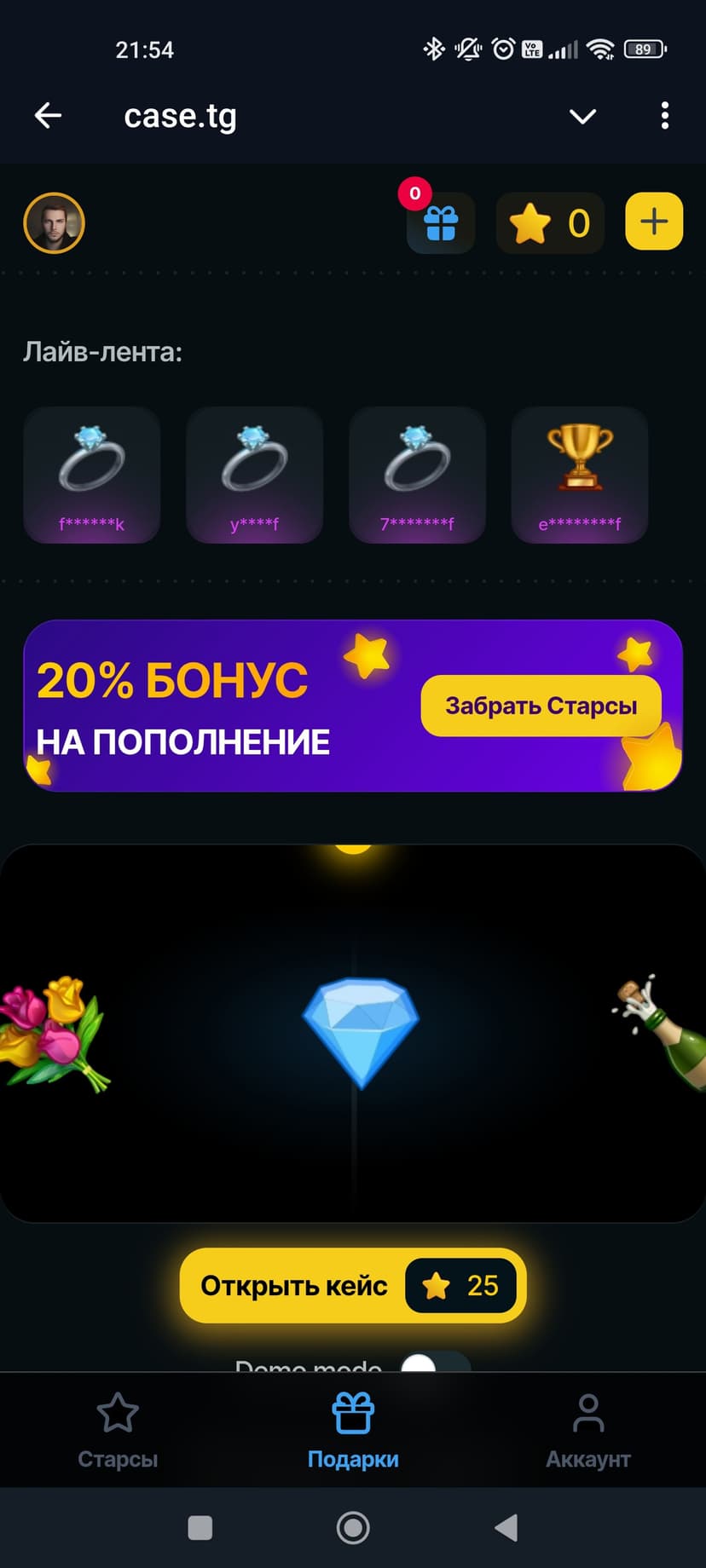The height and width of the screenshot is (1568, 706).
Task: Open the live feed ring from f******k
Action: pyautogui.click(x=92, y=475)
